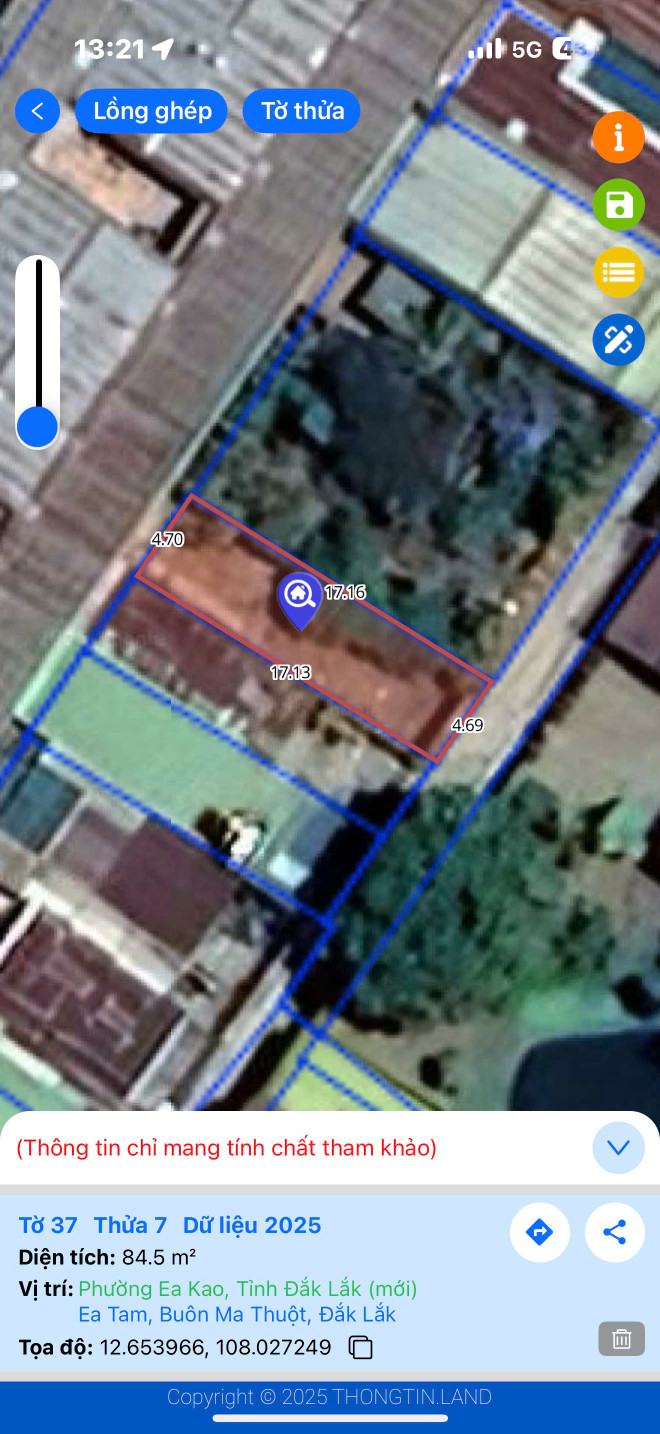Get directions to this parcel
Image resolution: width=660 pixels, height=1434 pixels.
(539, 1232)
